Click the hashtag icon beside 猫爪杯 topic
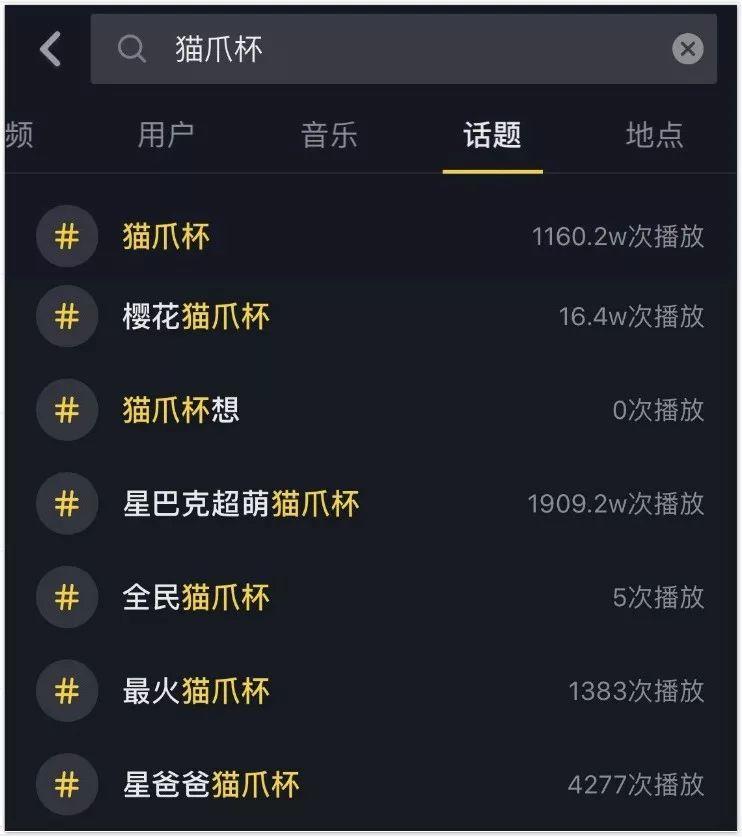Viewport: 742px width, 837px height. pyautogui.click(x=67, y=237)
